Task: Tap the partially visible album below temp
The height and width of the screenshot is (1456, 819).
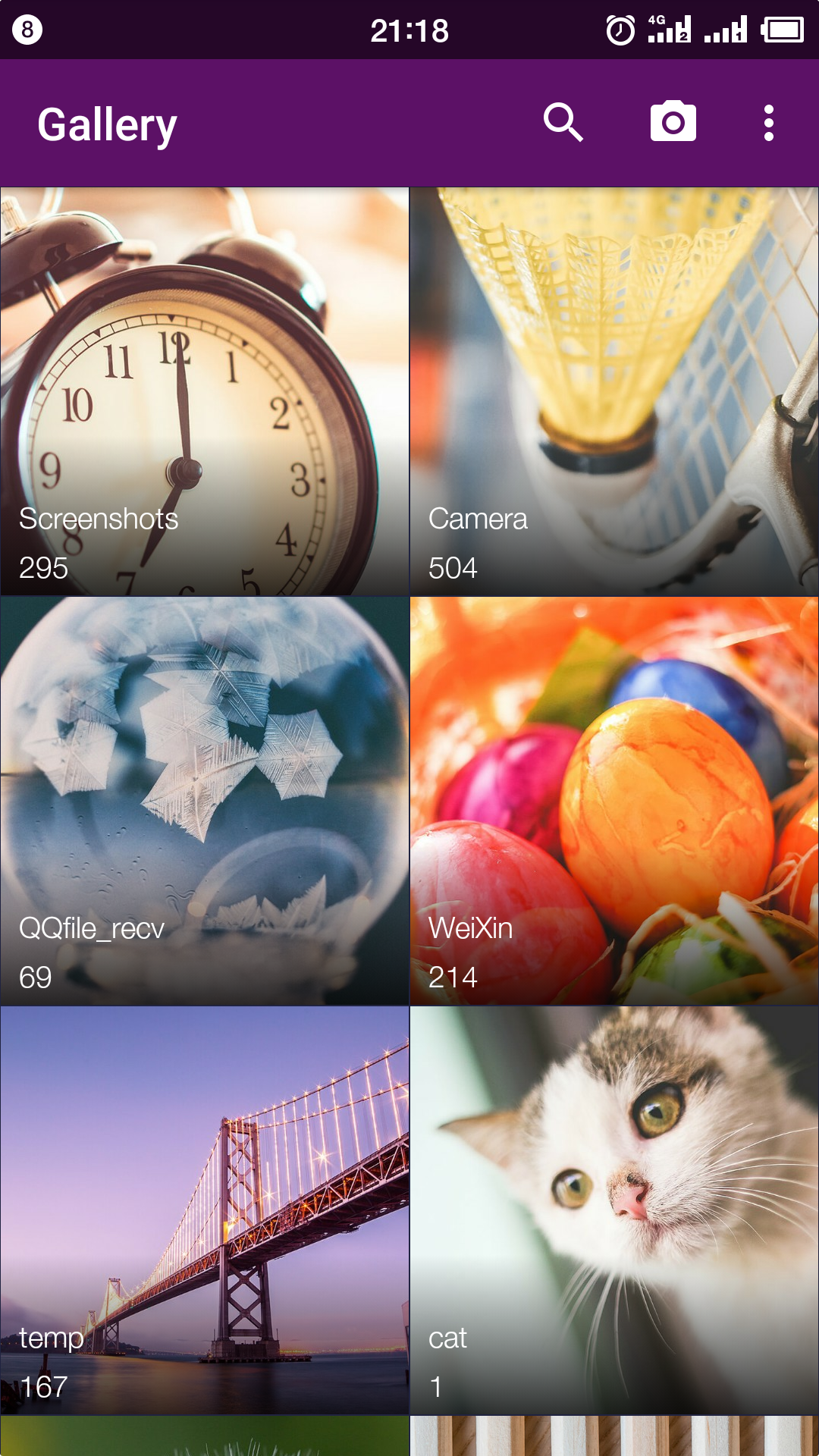Action: coord(205,1441)
